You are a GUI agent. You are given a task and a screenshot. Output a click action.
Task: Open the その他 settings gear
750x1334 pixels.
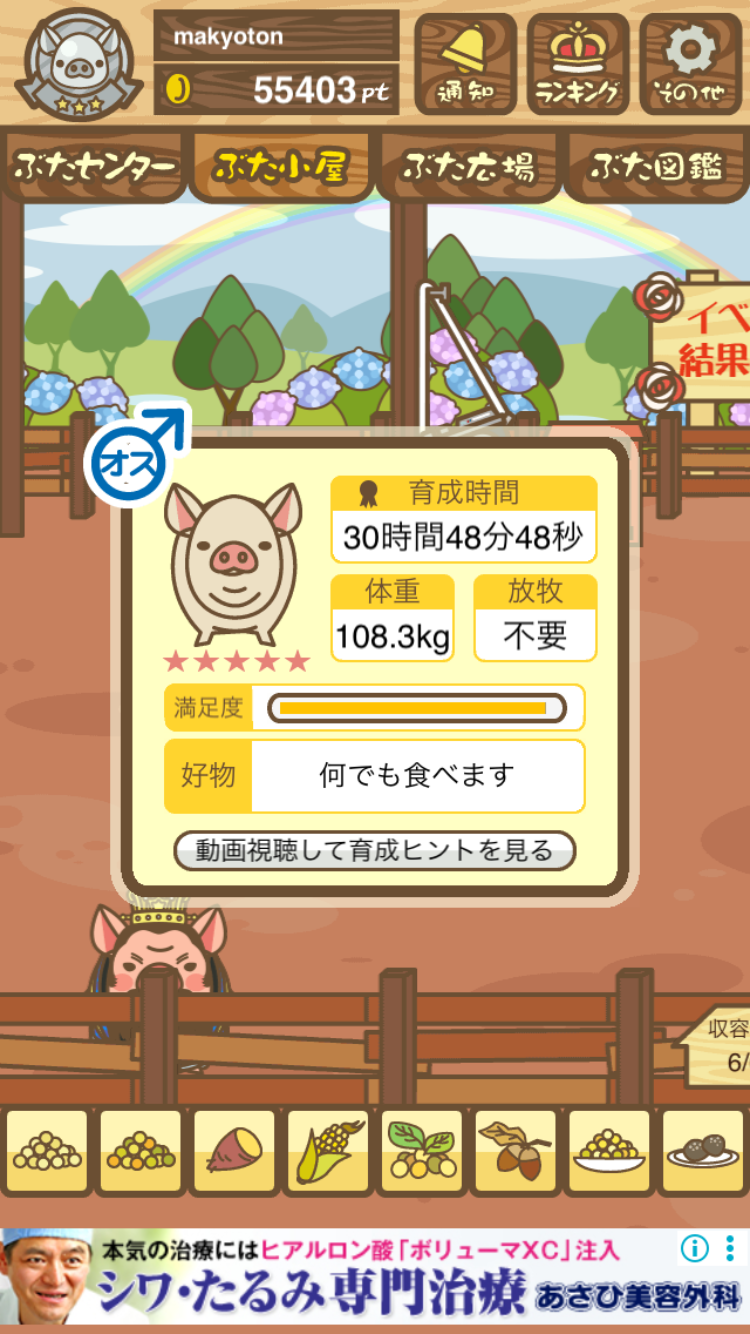691,64
